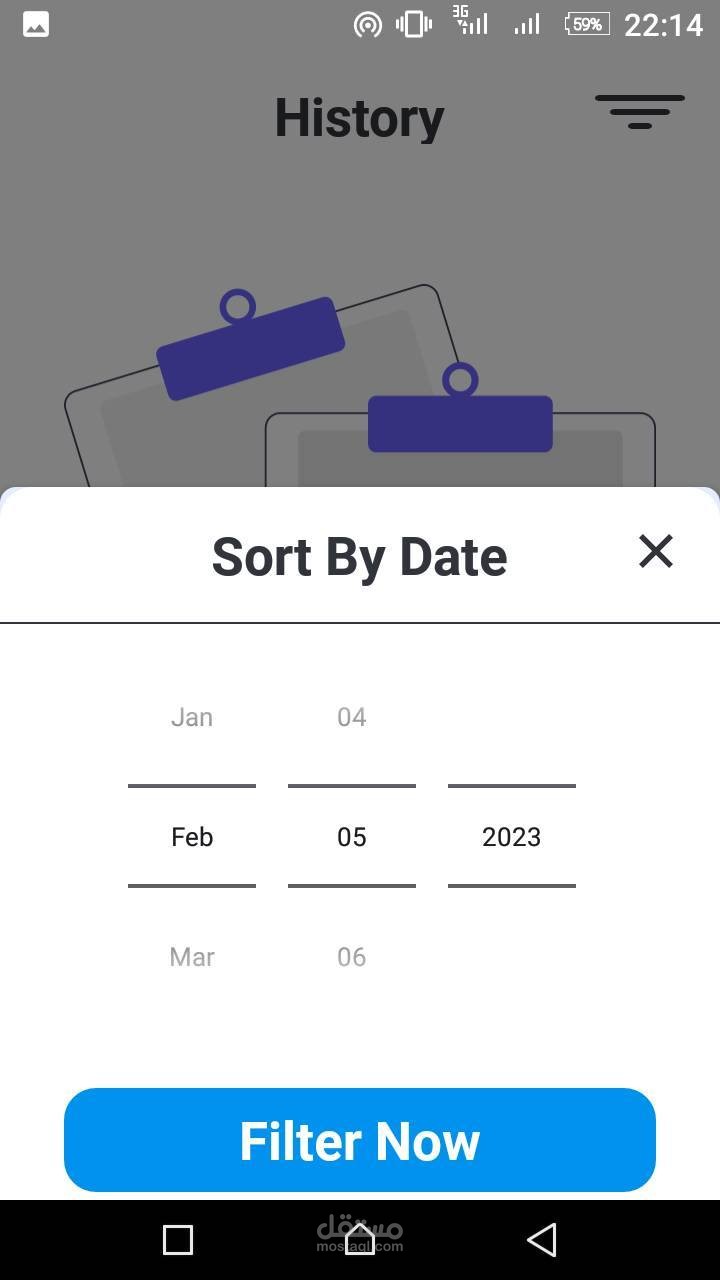Choose day 04 in the date picker

click(352, 717)
